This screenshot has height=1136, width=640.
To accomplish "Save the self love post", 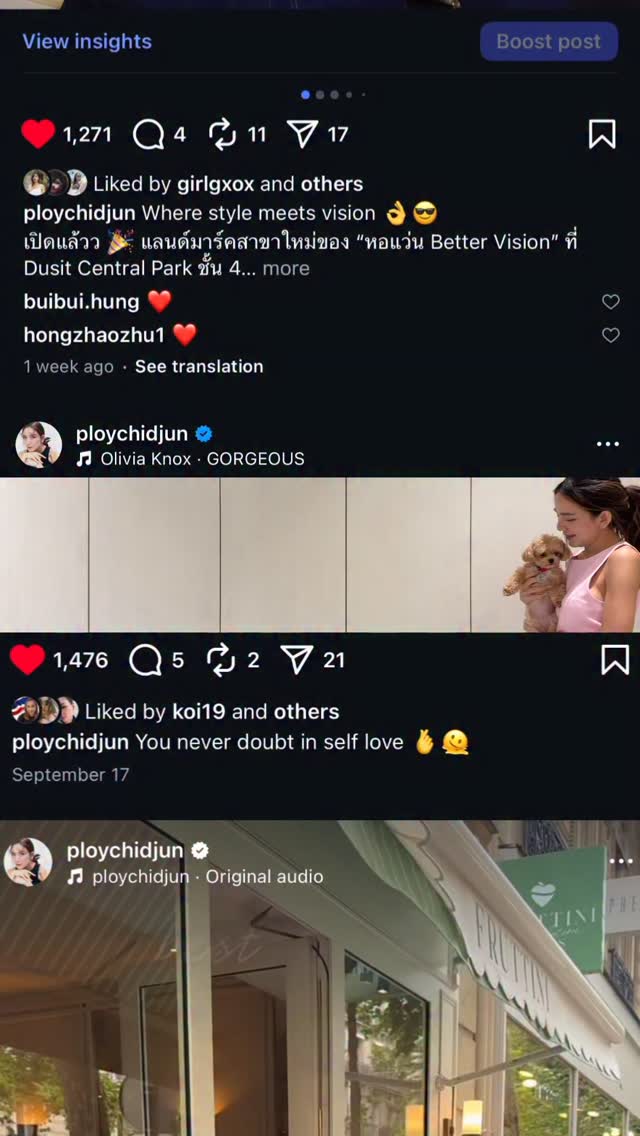I will (x=614, y=660).
